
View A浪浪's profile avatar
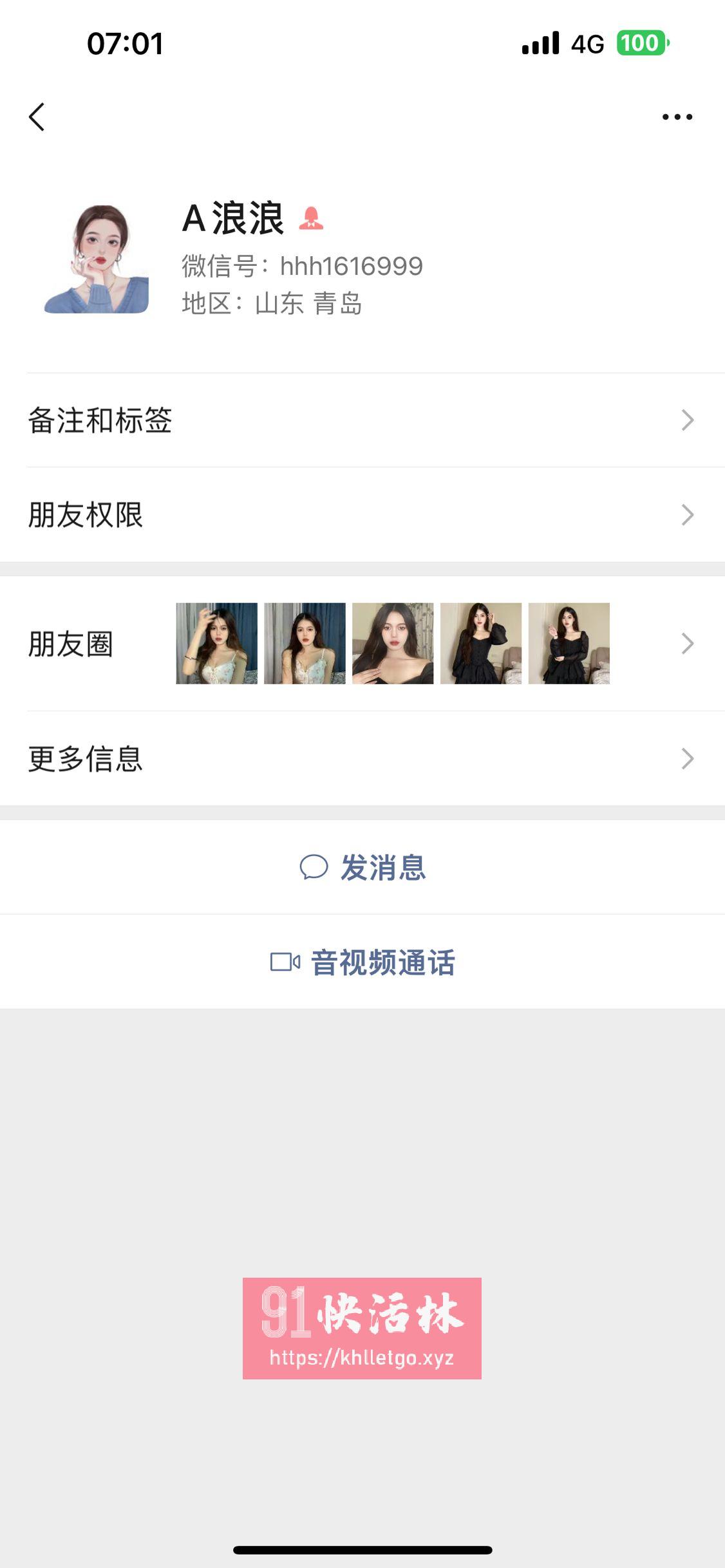[x=97, y=259]
